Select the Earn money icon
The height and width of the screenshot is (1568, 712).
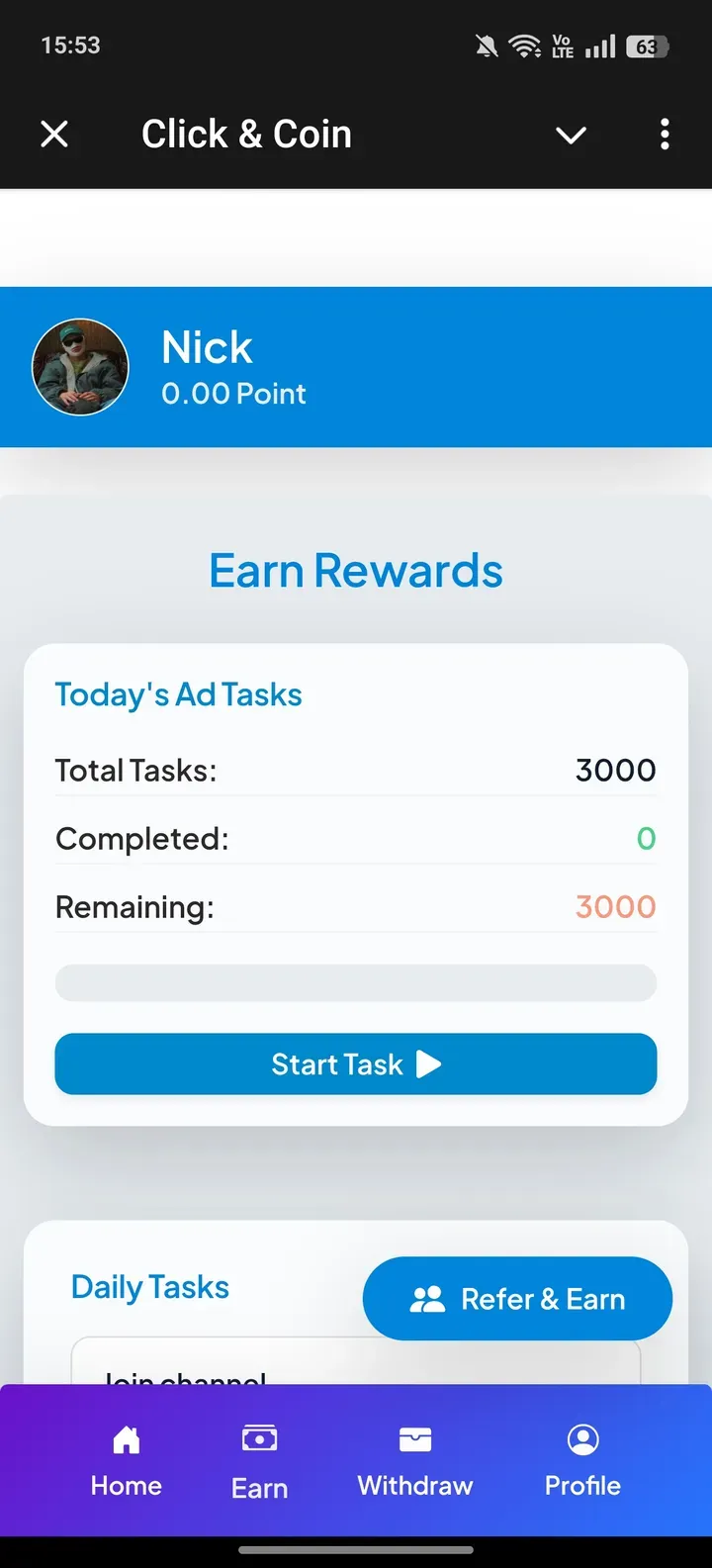coord(259,1438)
